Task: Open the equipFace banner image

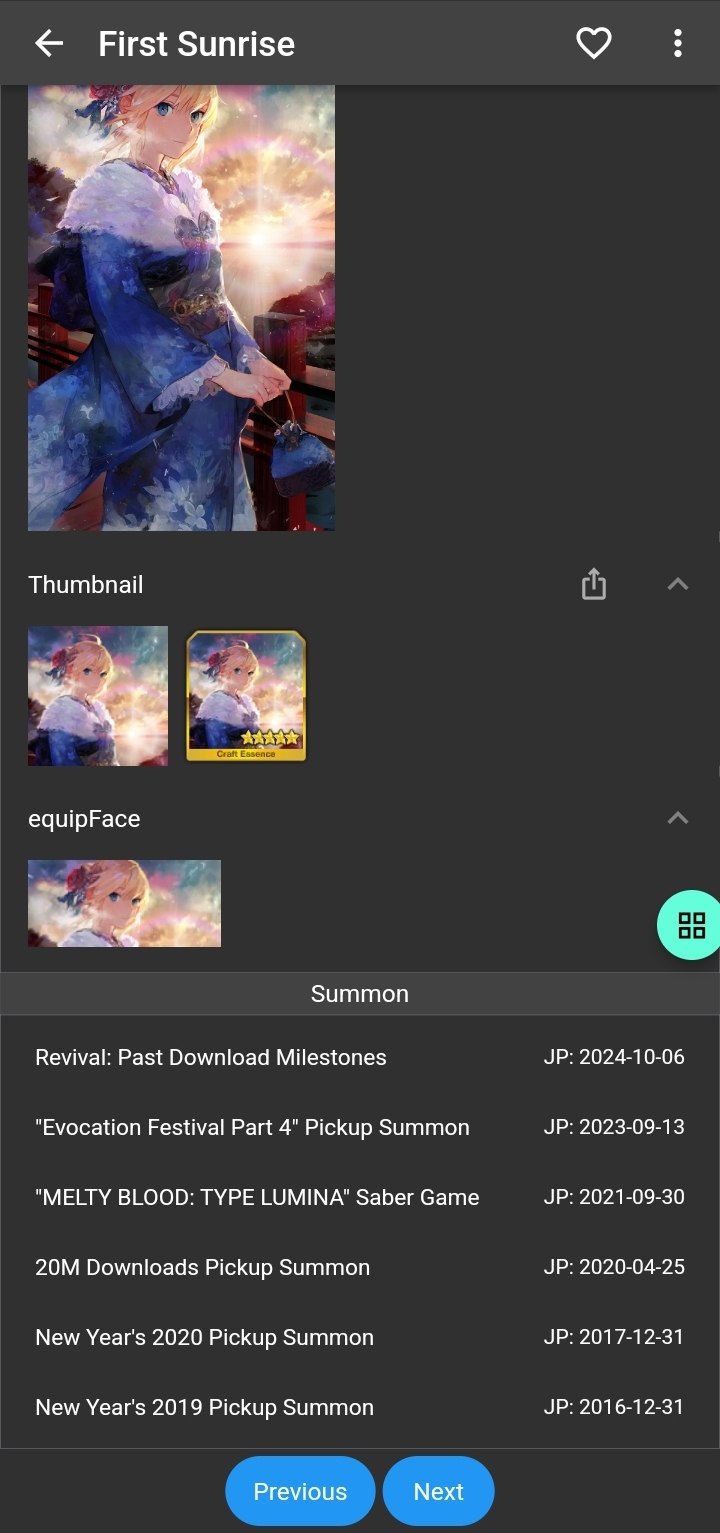Action: click(x=124, y=903)
